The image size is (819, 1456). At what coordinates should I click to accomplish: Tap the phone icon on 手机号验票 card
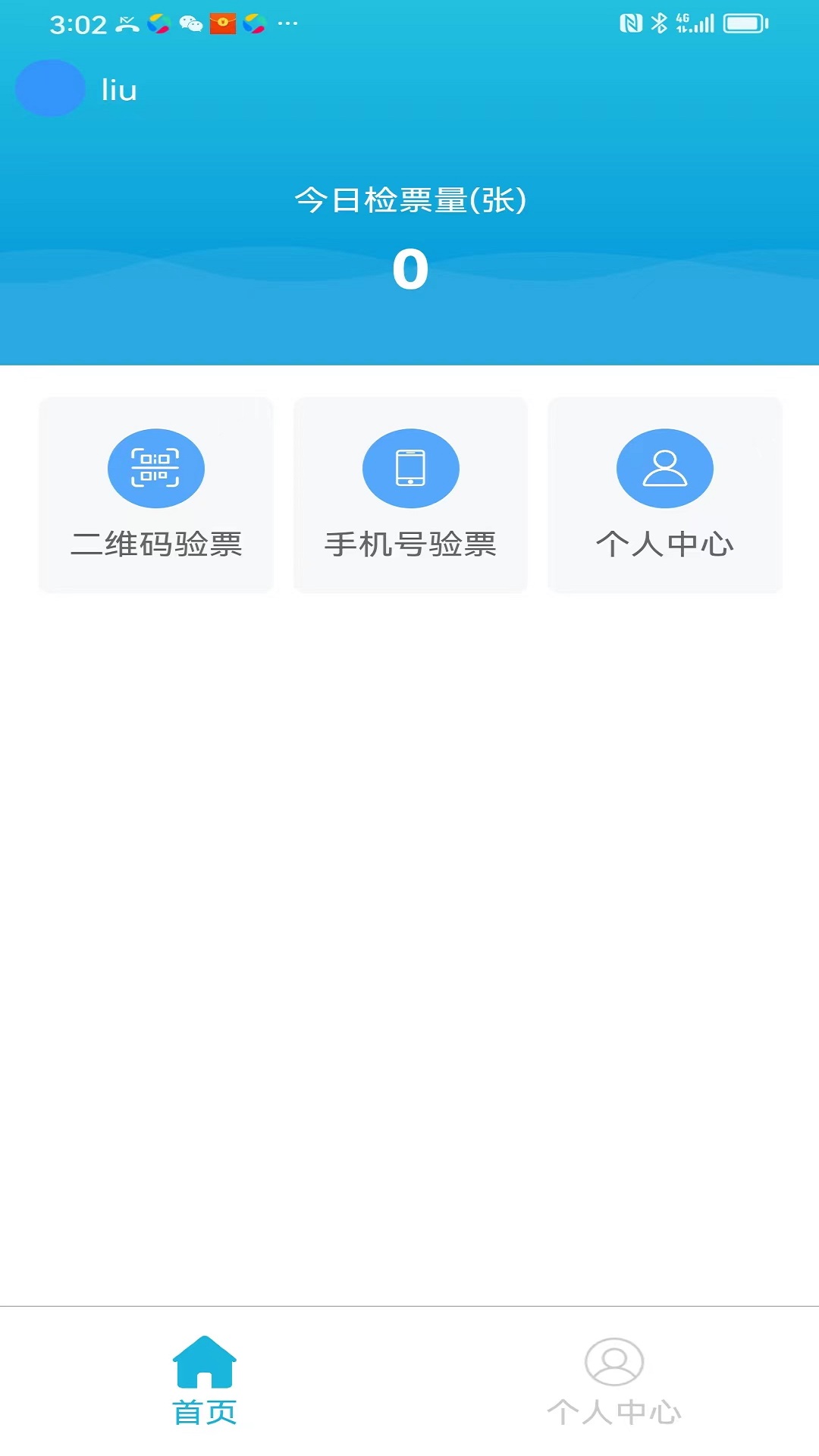click(x=410, y=468)
